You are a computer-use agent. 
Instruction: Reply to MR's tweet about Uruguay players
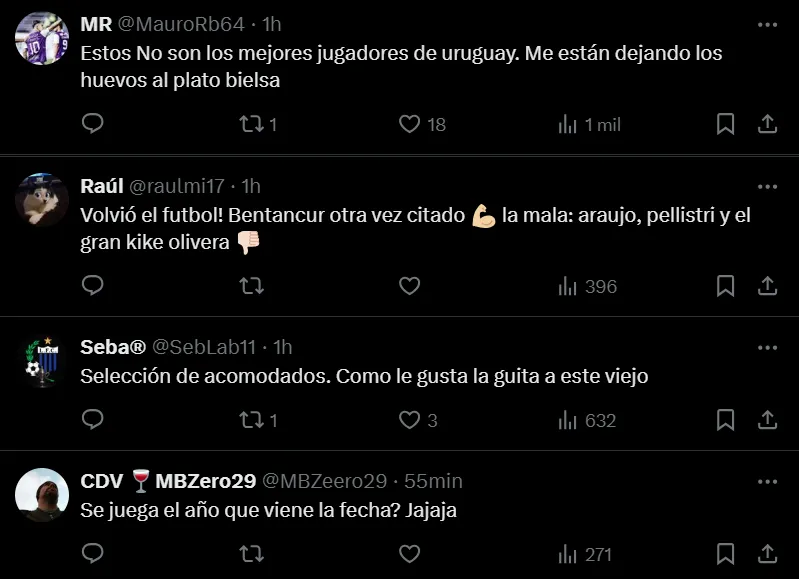(92, 124)
